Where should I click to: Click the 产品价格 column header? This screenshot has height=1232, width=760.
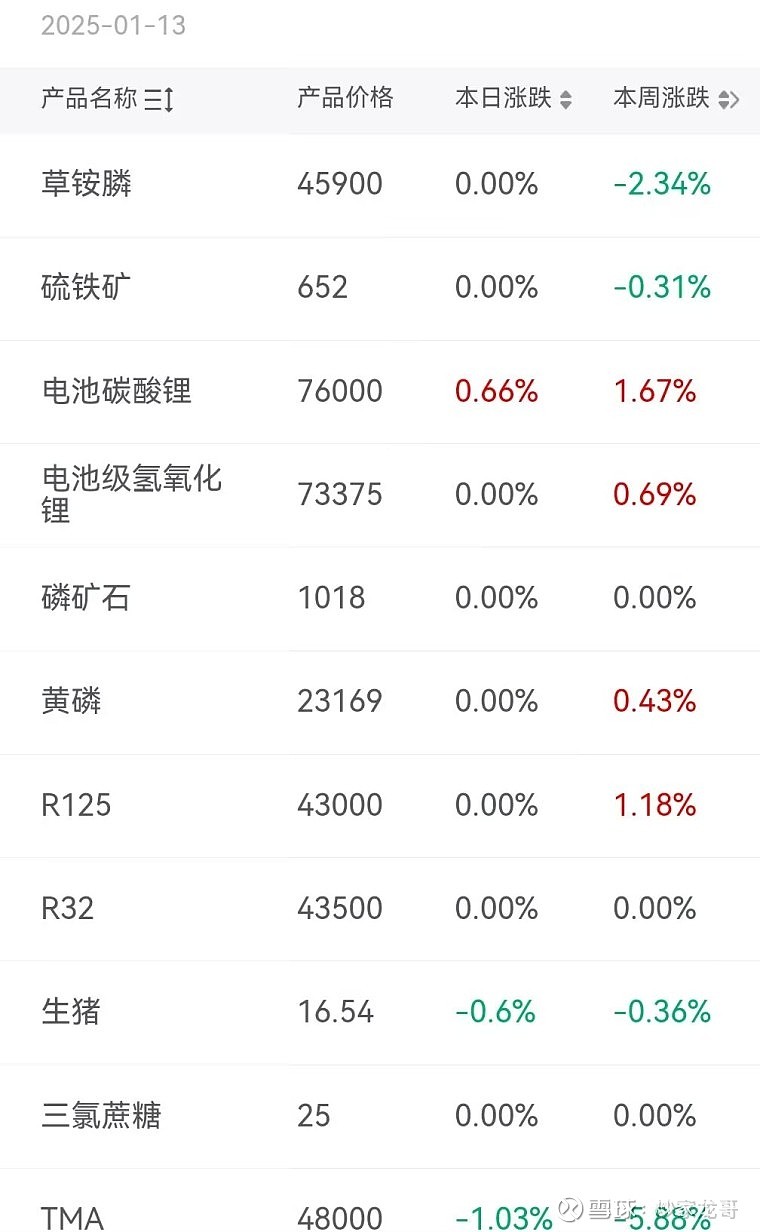click(344, 98)
